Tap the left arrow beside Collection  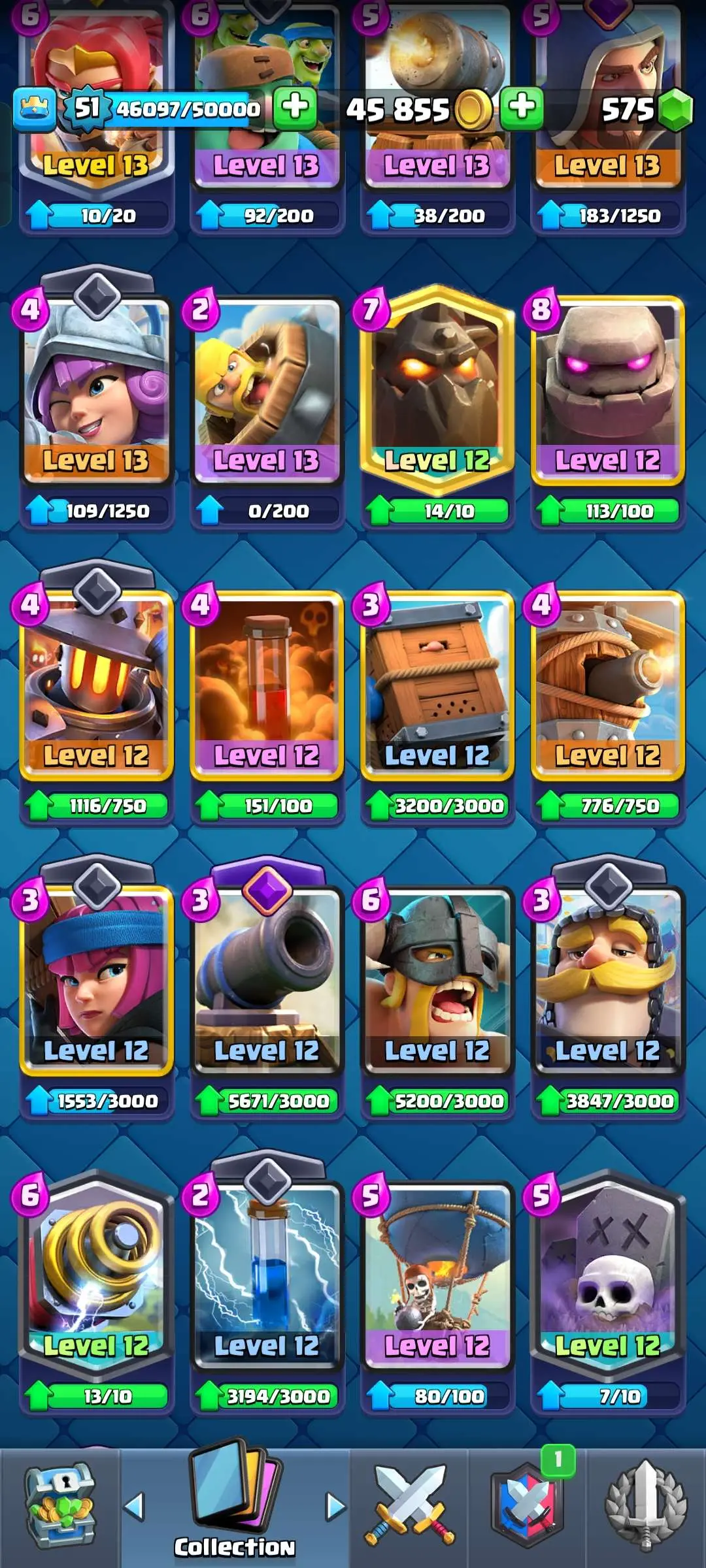pyautogui.click(x=135, y=1507)
